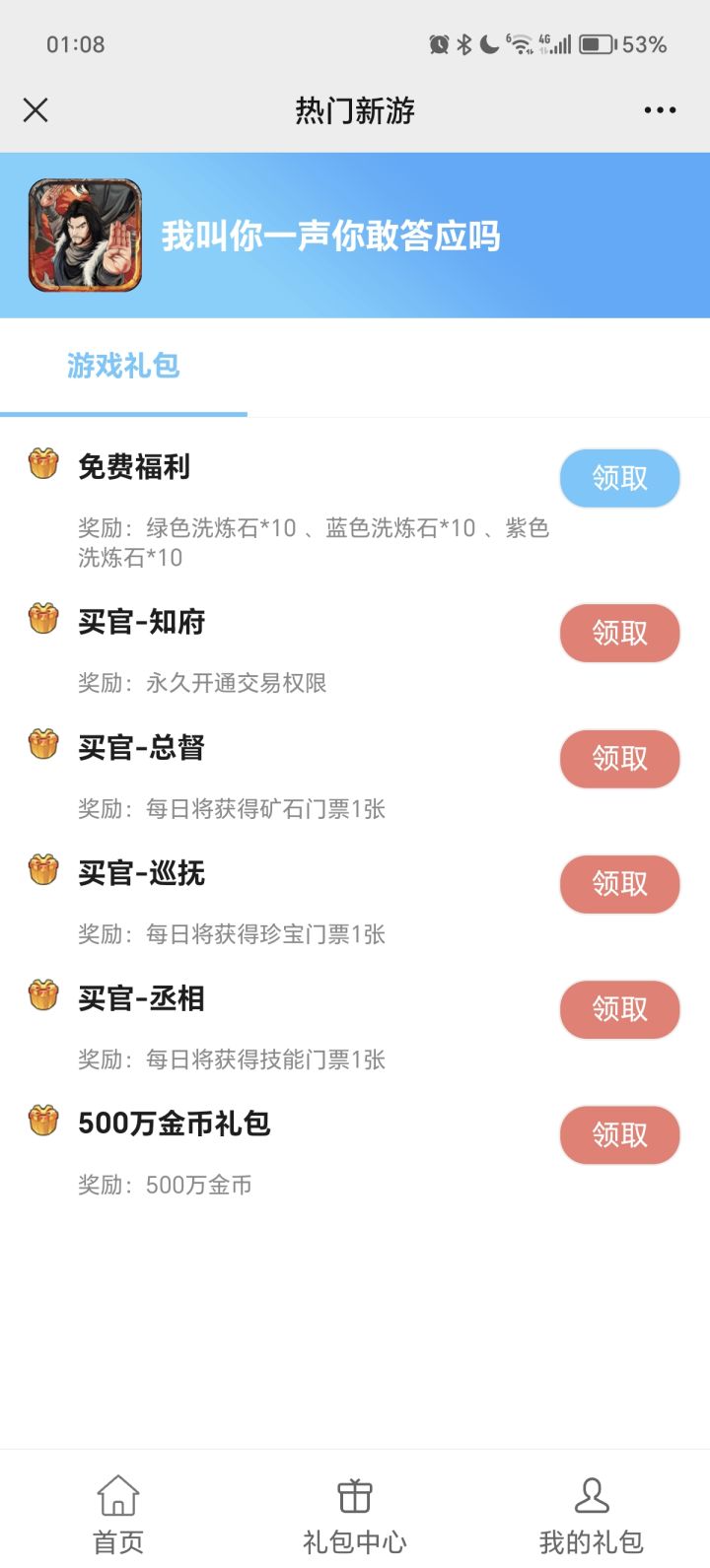The height and width of the screenshot is (1568, 710).
Task: Tap the gift icon beside 买官-总督
Action: coord(41,746)
